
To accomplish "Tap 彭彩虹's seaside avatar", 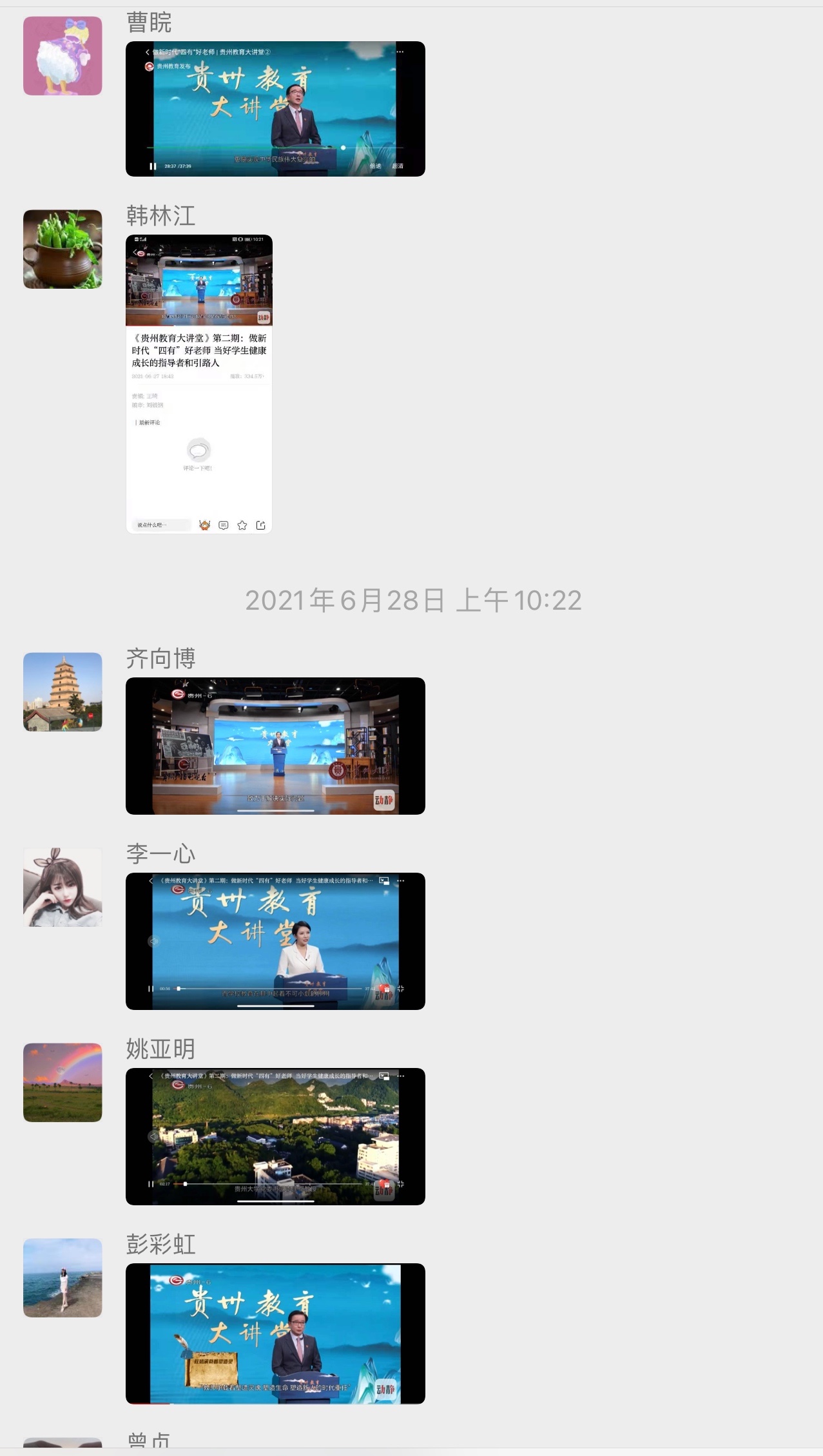I will coord(63,1278).
